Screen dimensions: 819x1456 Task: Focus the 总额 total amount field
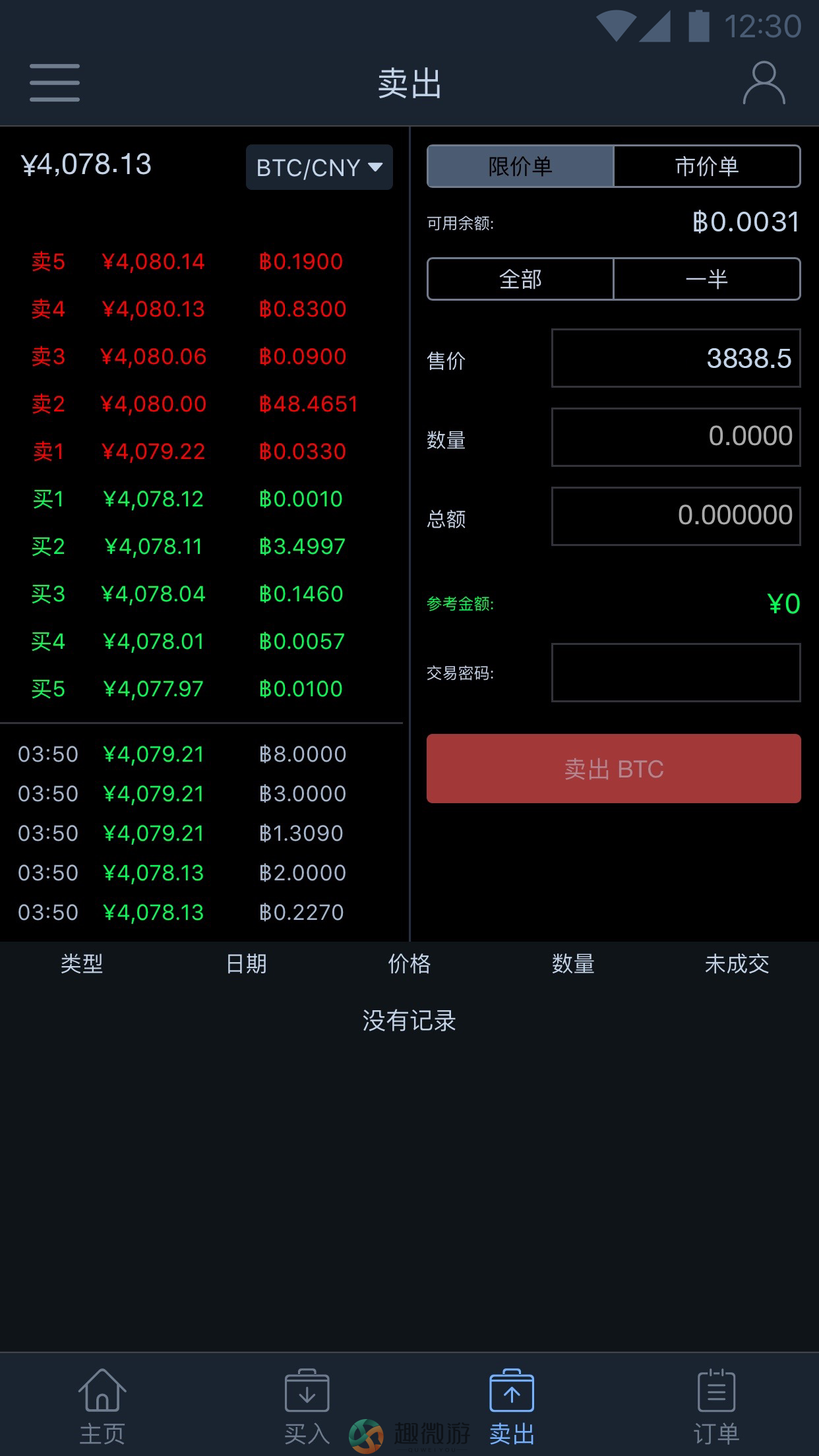pyautogui.click(x=676, y=516)
